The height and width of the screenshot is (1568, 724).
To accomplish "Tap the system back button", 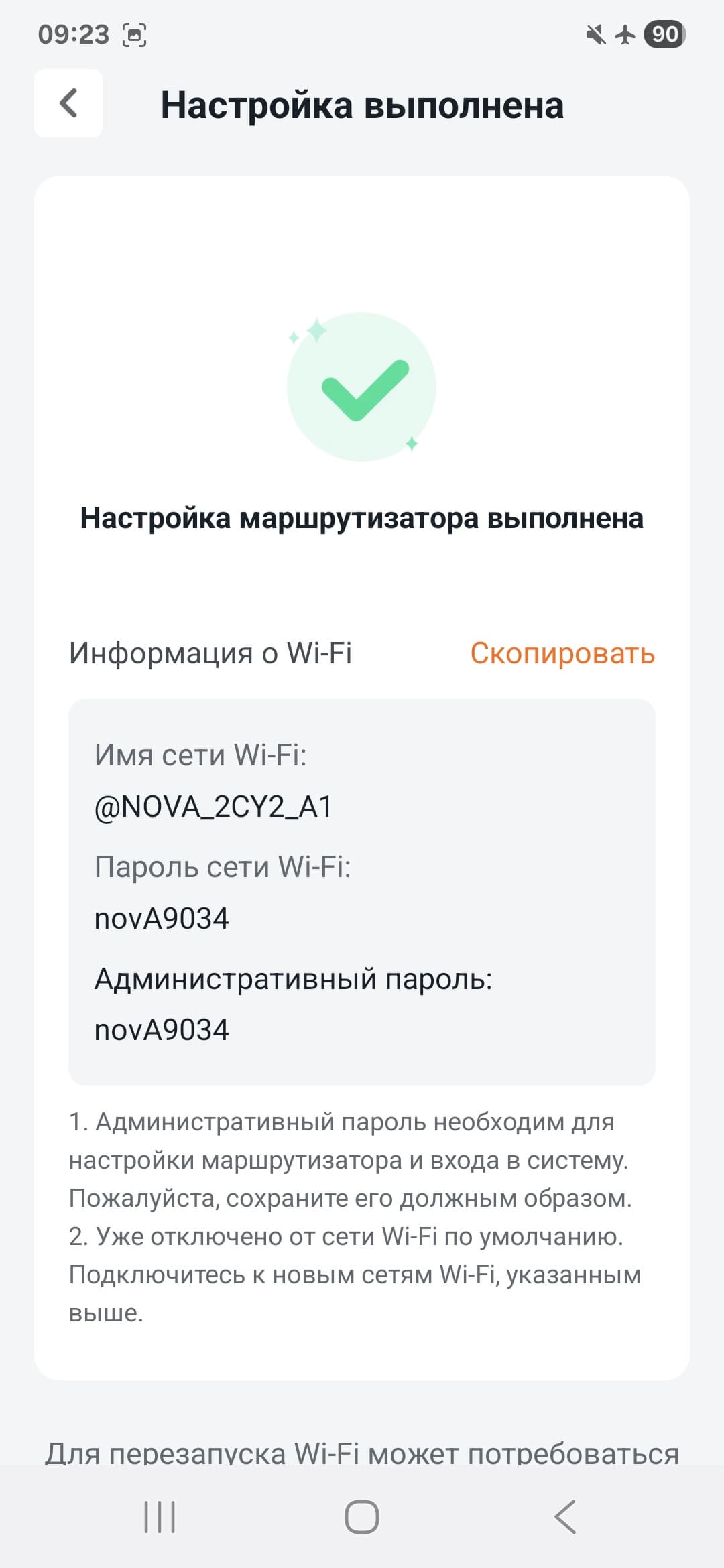I will point(565,1516).
